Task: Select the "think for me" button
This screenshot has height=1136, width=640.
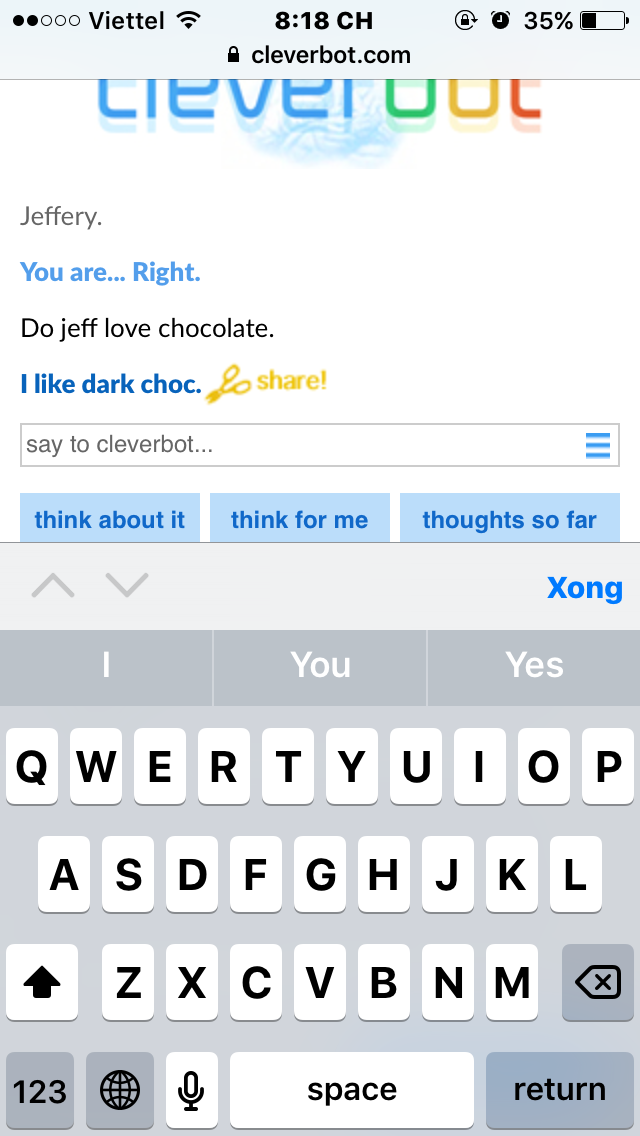Action: 299,518
